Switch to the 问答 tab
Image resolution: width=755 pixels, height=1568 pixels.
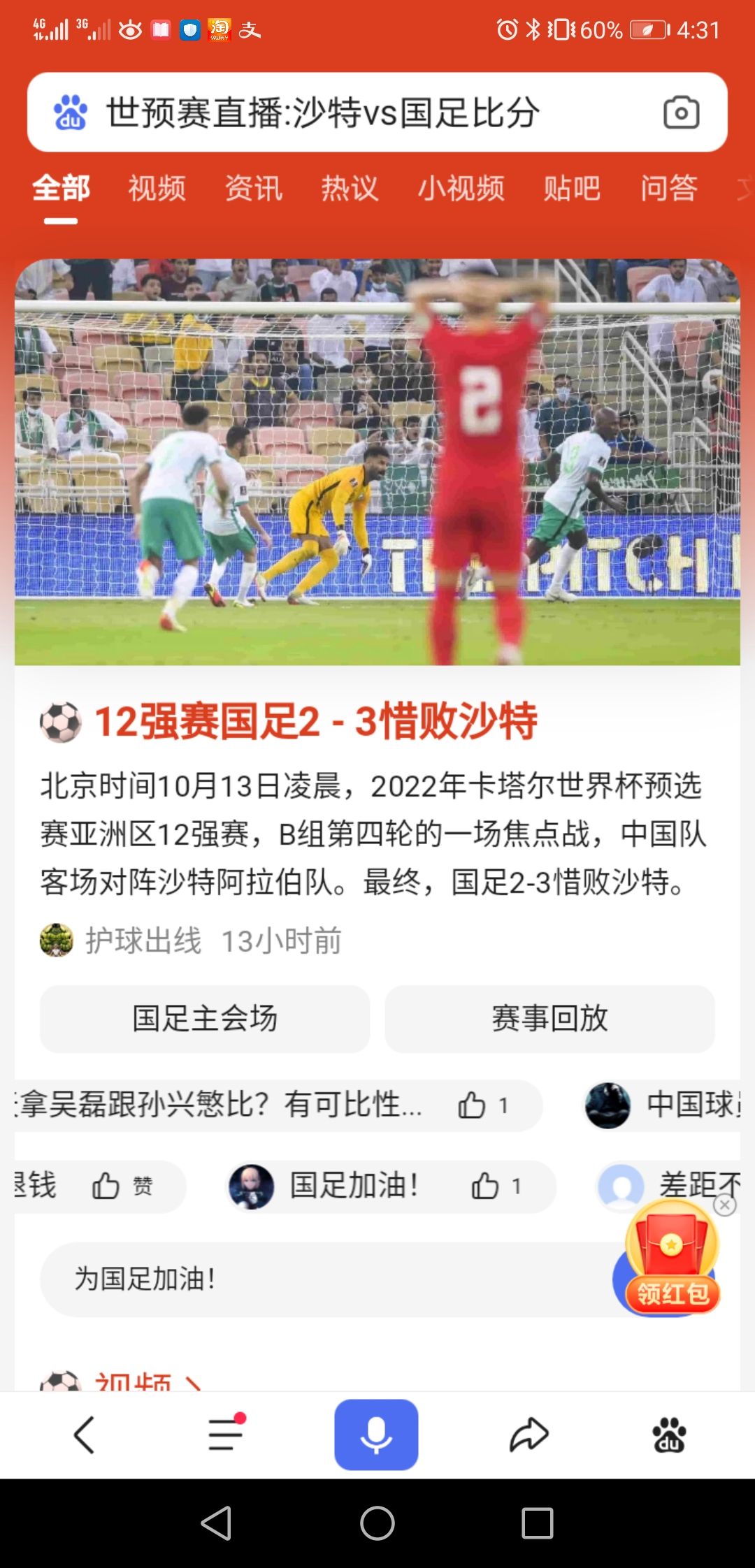(x=669, y=189)
